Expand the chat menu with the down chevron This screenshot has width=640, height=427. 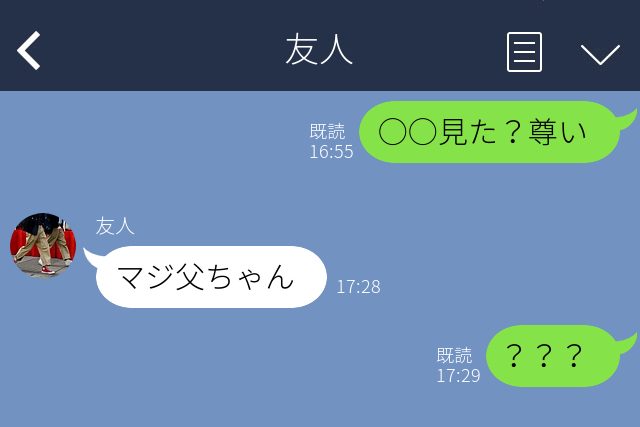(600, 53)
